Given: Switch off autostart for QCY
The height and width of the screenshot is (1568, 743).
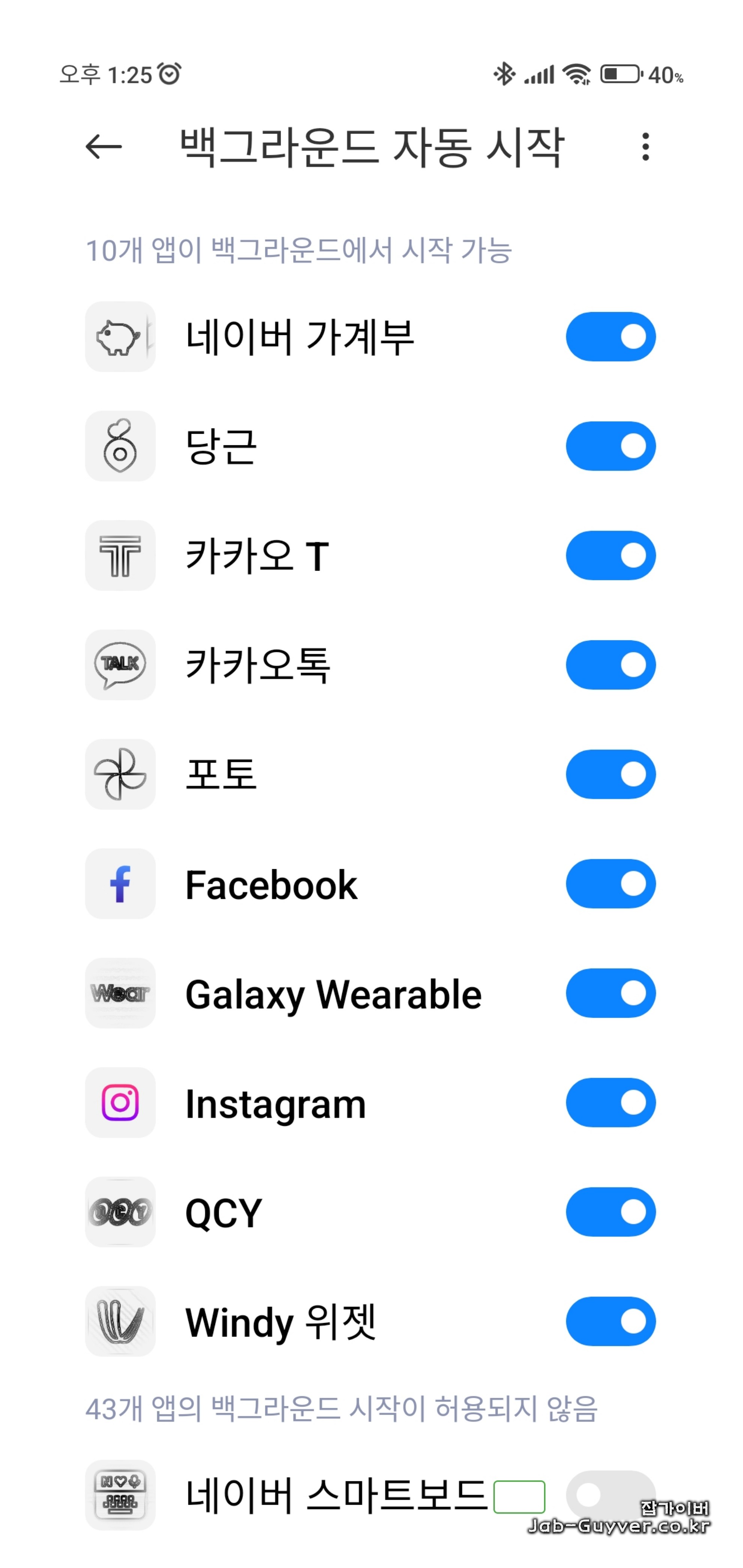Looking at the screenshot, I should pyautogui.click(x=610, y=1212).
